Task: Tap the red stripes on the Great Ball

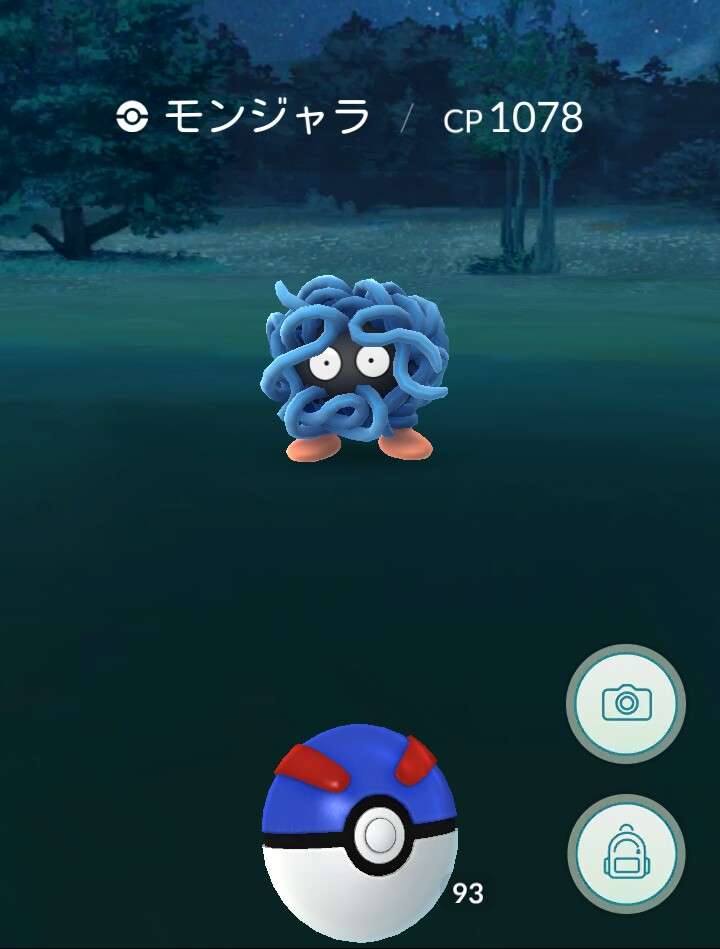Action: 310,765
